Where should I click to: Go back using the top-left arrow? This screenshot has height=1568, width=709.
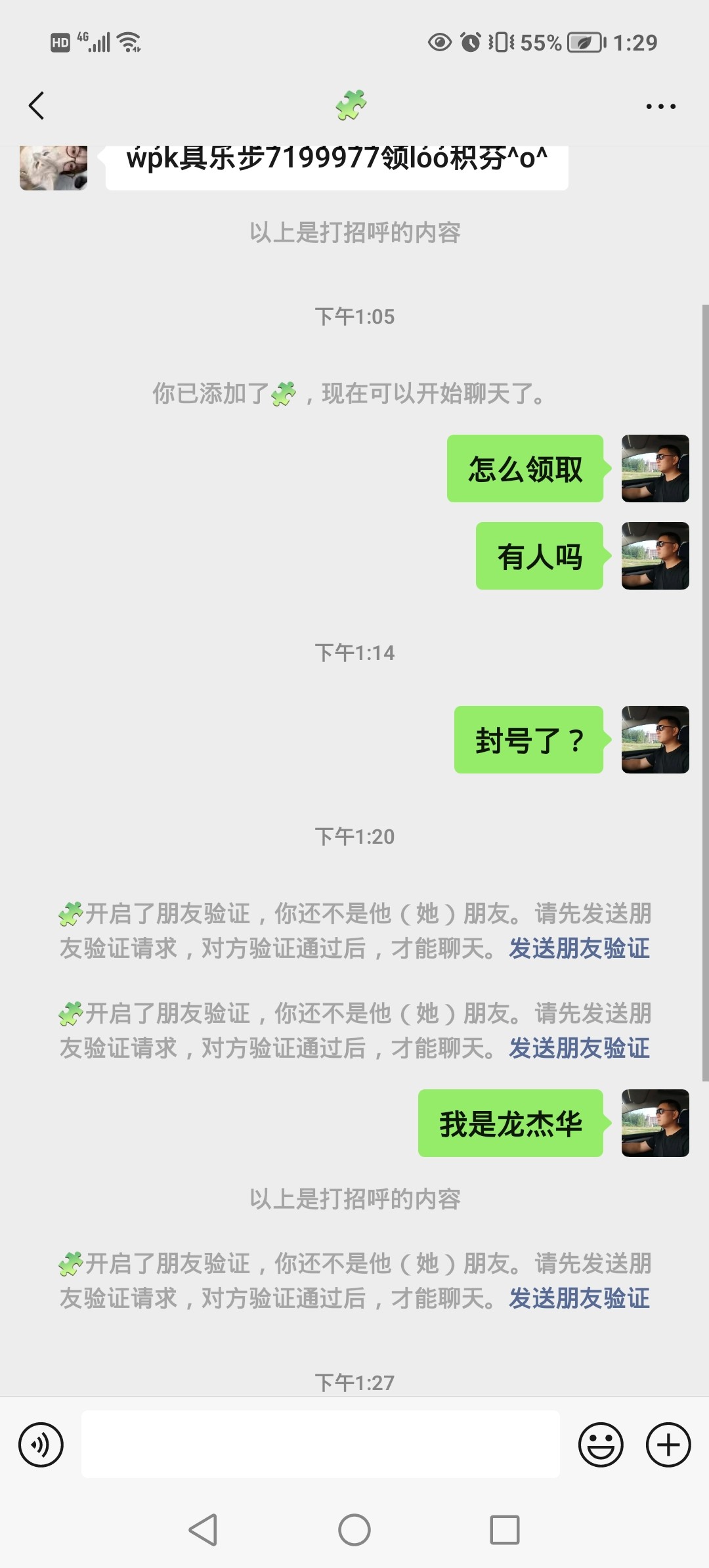point(37,105)
